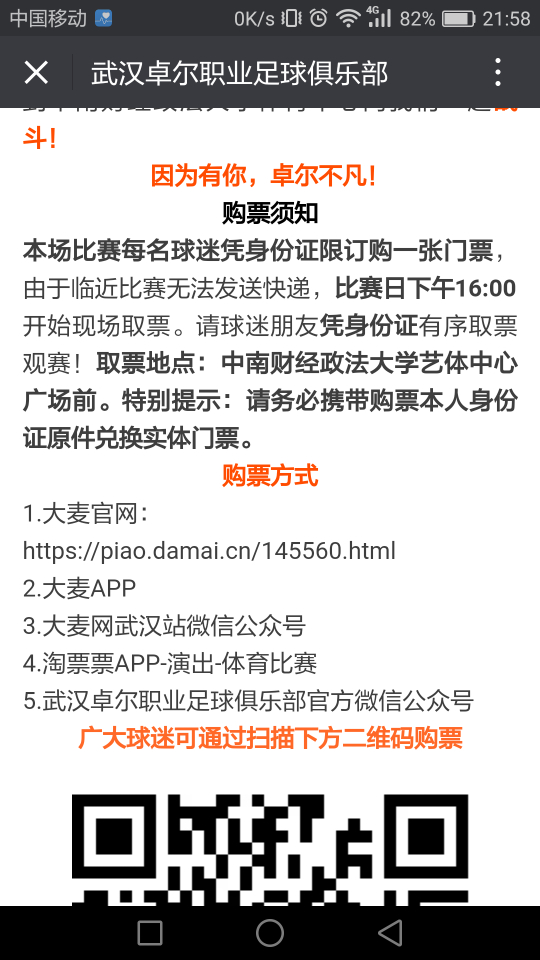
Task: Go back with the system back button
Action: pyautogui.click(x=390, y=932)
